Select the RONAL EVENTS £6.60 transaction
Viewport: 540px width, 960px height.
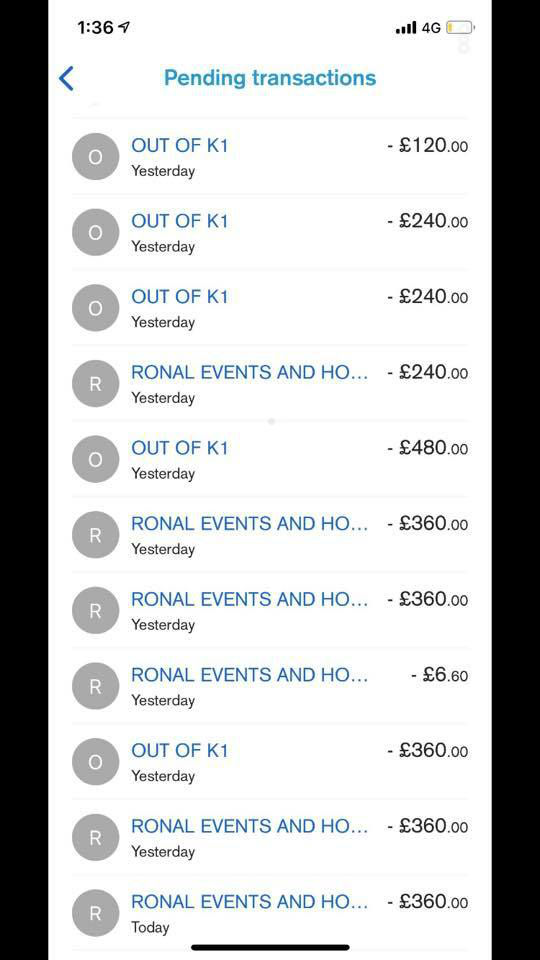[x=270, y=686]
